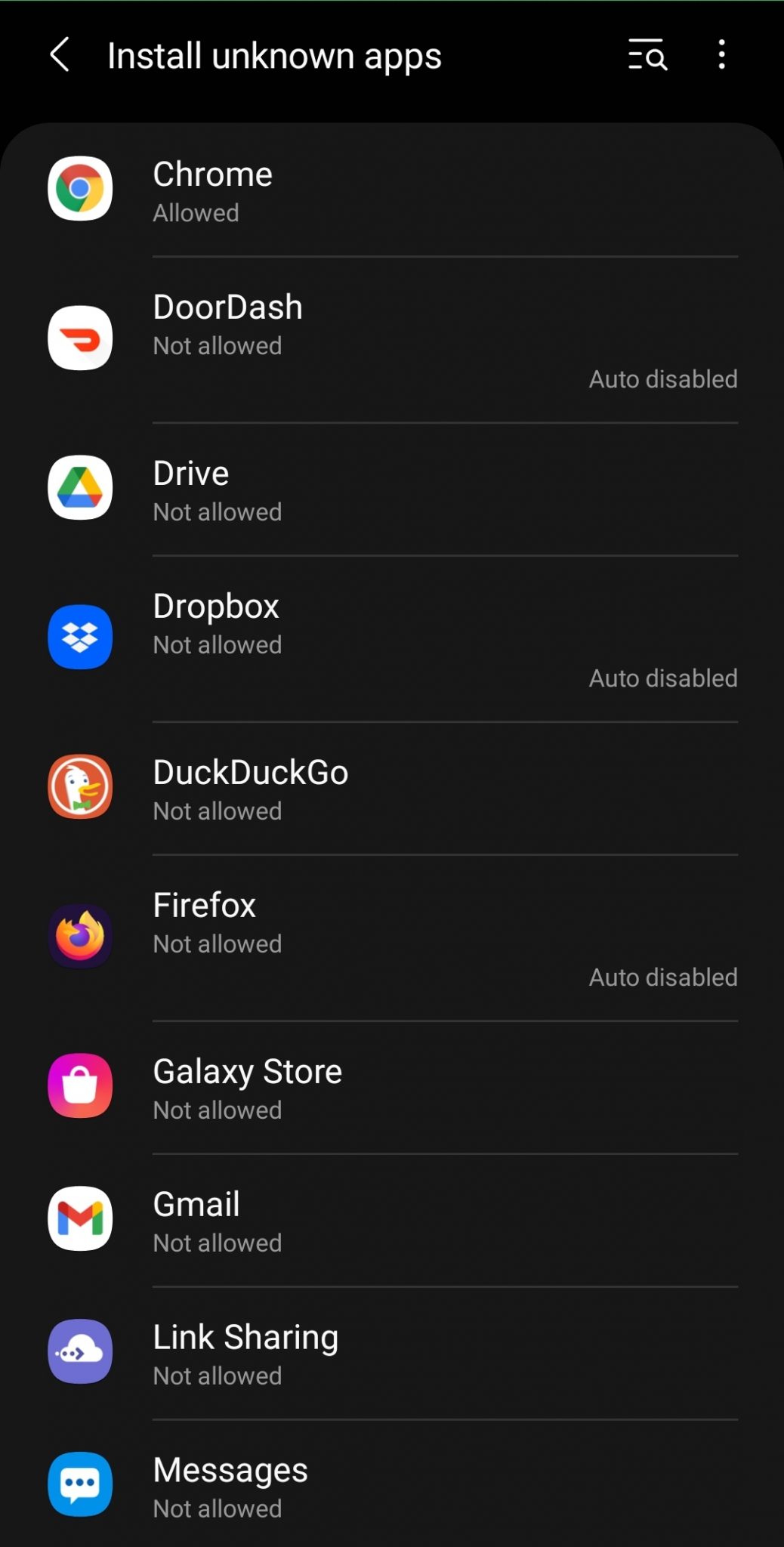This screenshot has height=1547, width=784.
Task: Navigate back using the back arrow
Action: [x=59, y=56]
